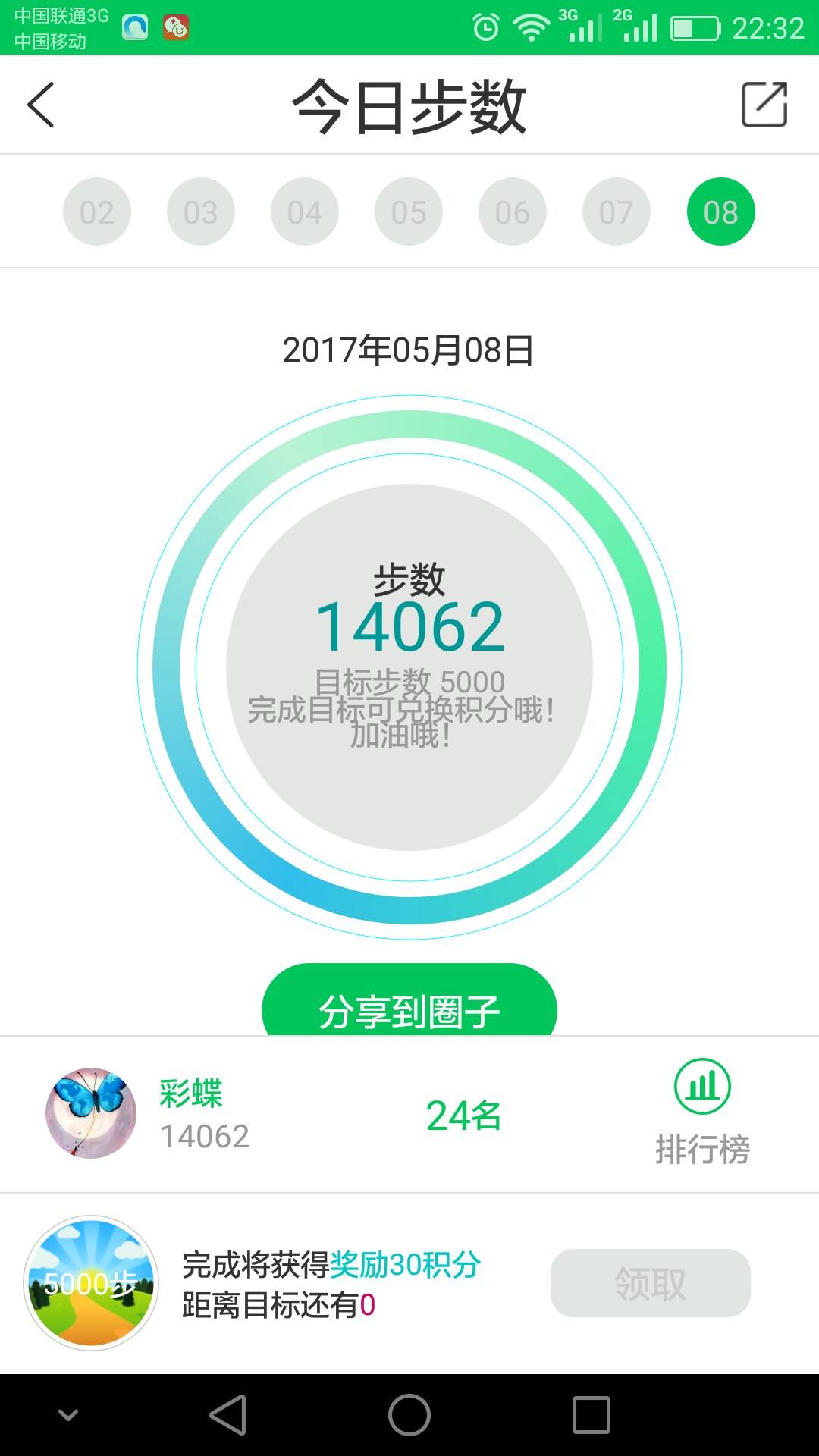Select date 06
Screen dimensions: 819x1456
[513, 212]
